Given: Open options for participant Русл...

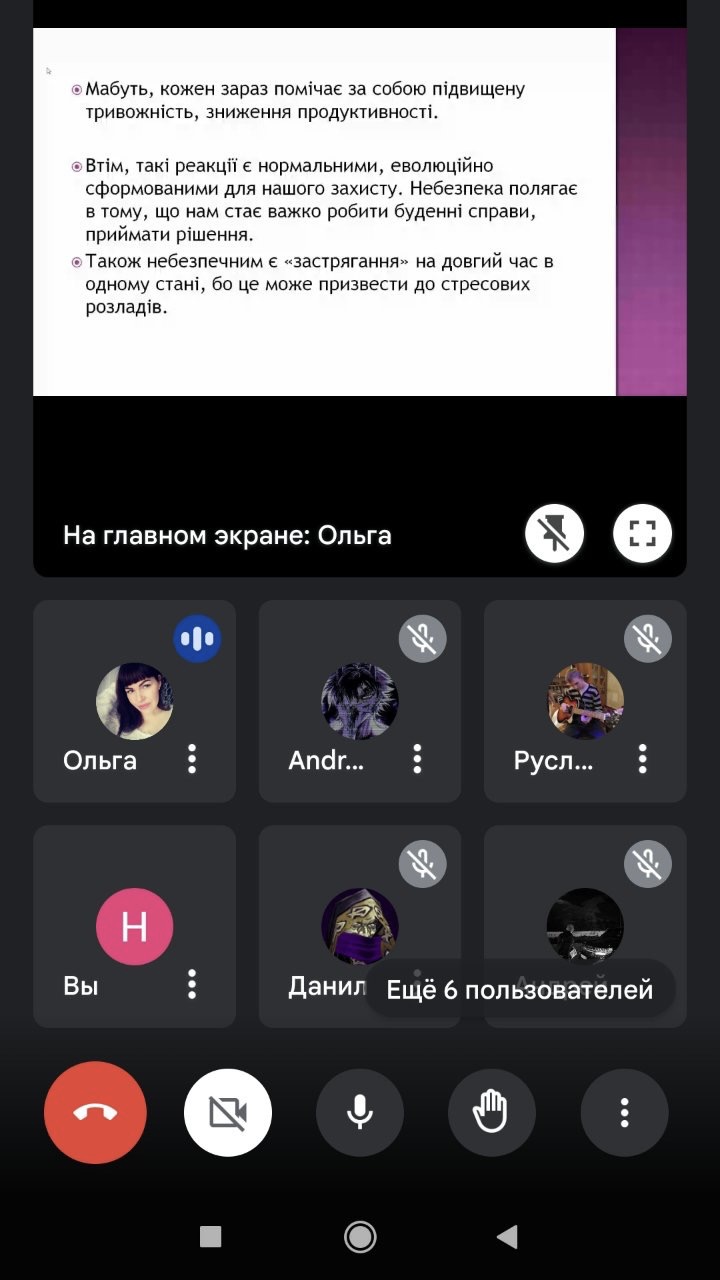Looking at the screenshot, I should click(x=643, y=759).
